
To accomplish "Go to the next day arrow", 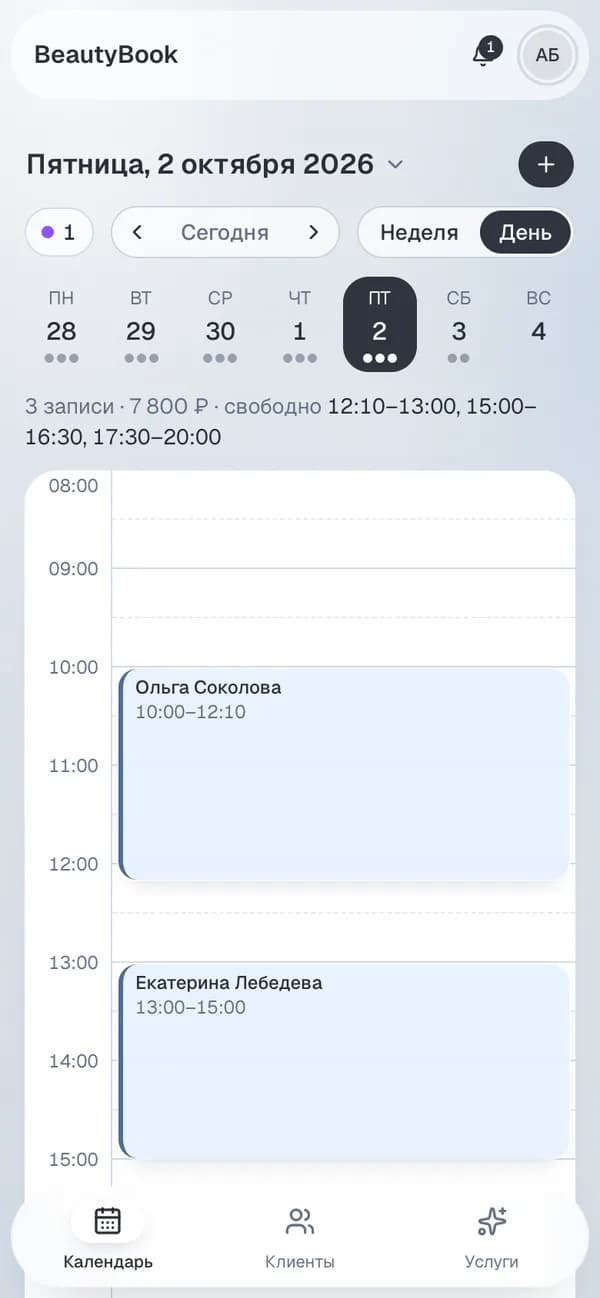I will click(313, 232).
